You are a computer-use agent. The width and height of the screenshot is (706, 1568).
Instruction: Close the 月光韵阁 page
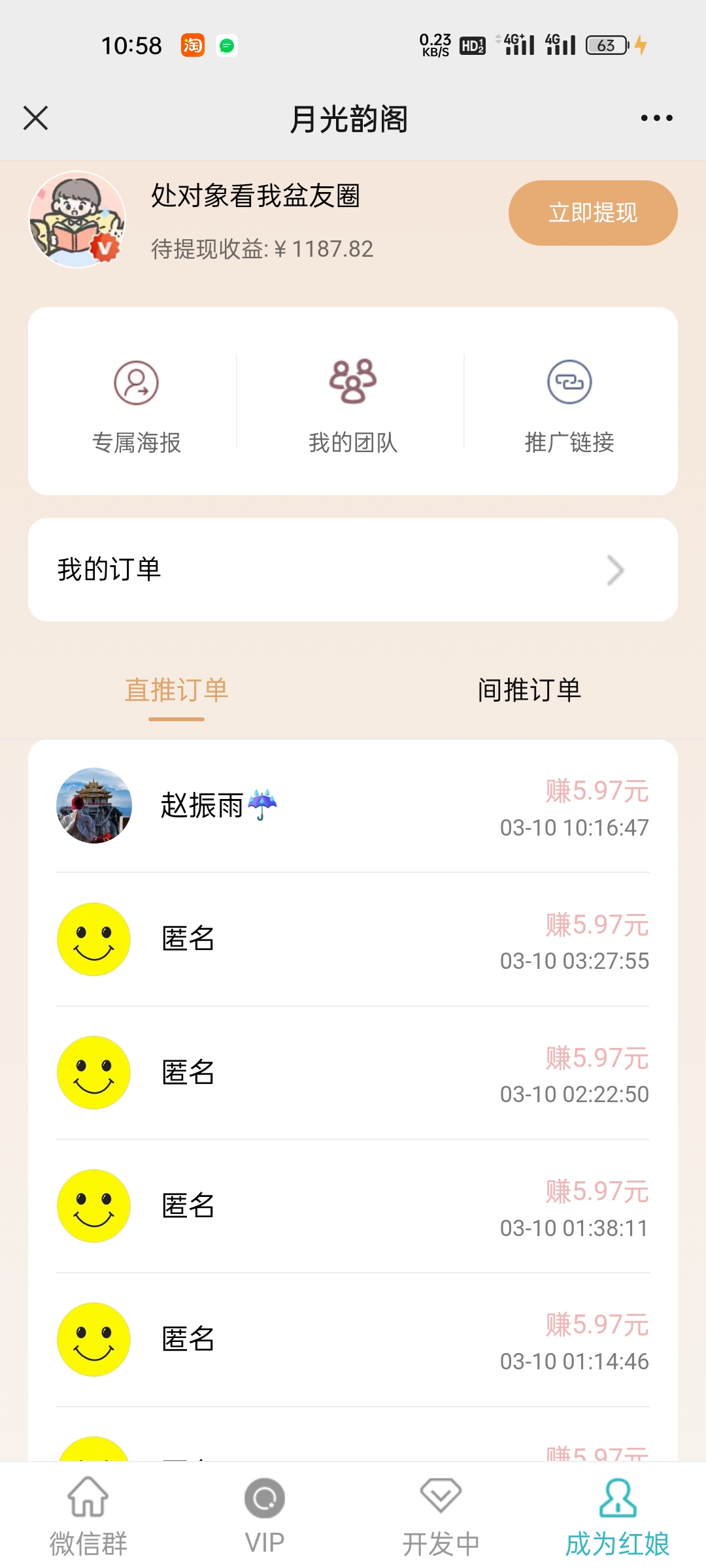tap(36, 118)
